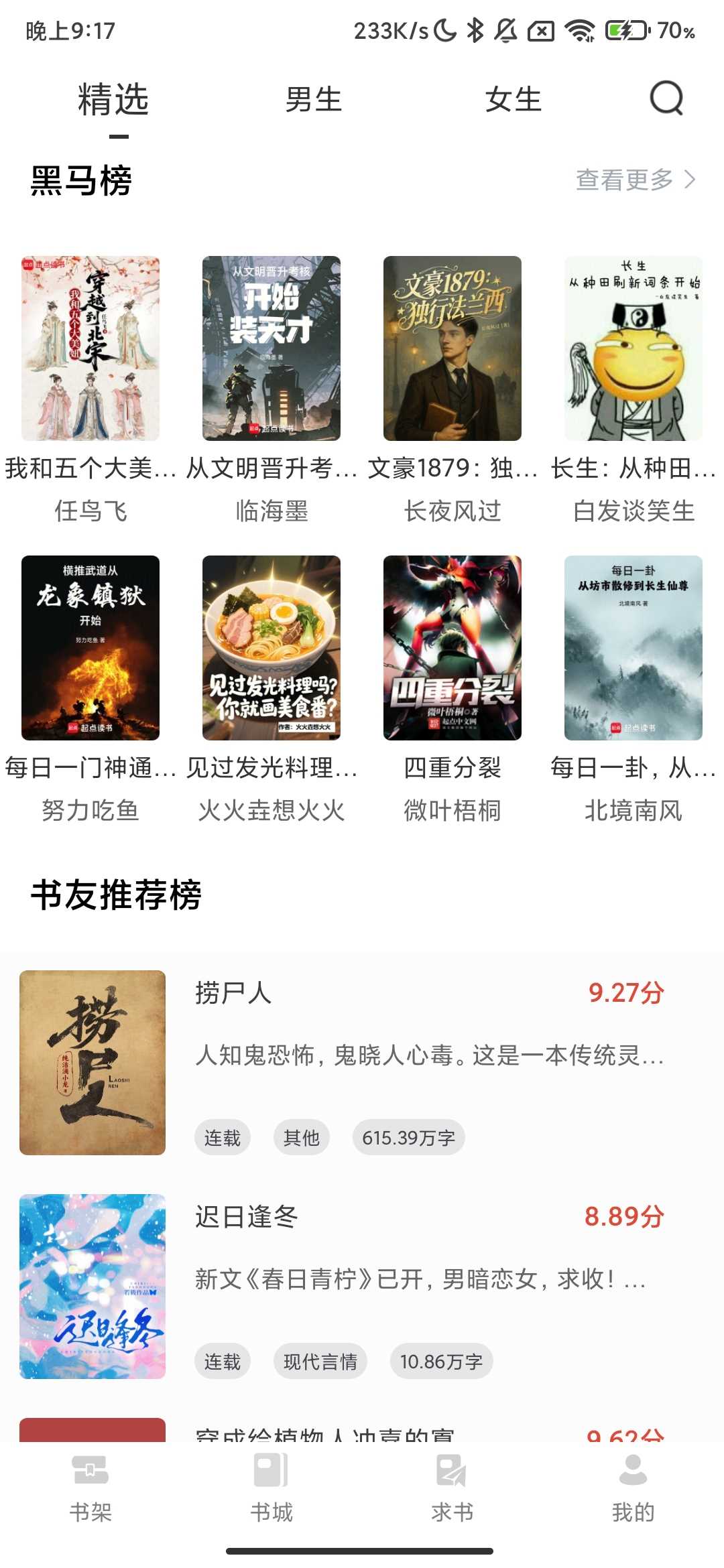This screenshot has width=724, height=1568.
Task: Go to the 求书 bottom tab
Action: [x=452, y=1485]
